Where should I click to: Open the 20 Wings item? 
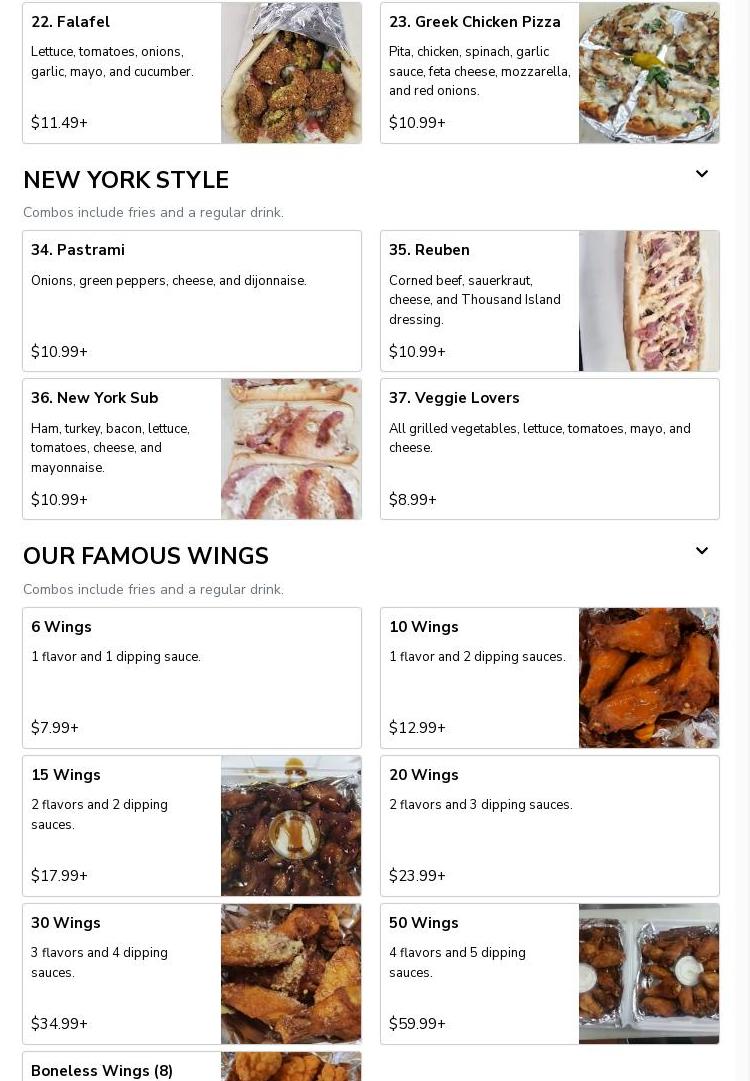550,826
